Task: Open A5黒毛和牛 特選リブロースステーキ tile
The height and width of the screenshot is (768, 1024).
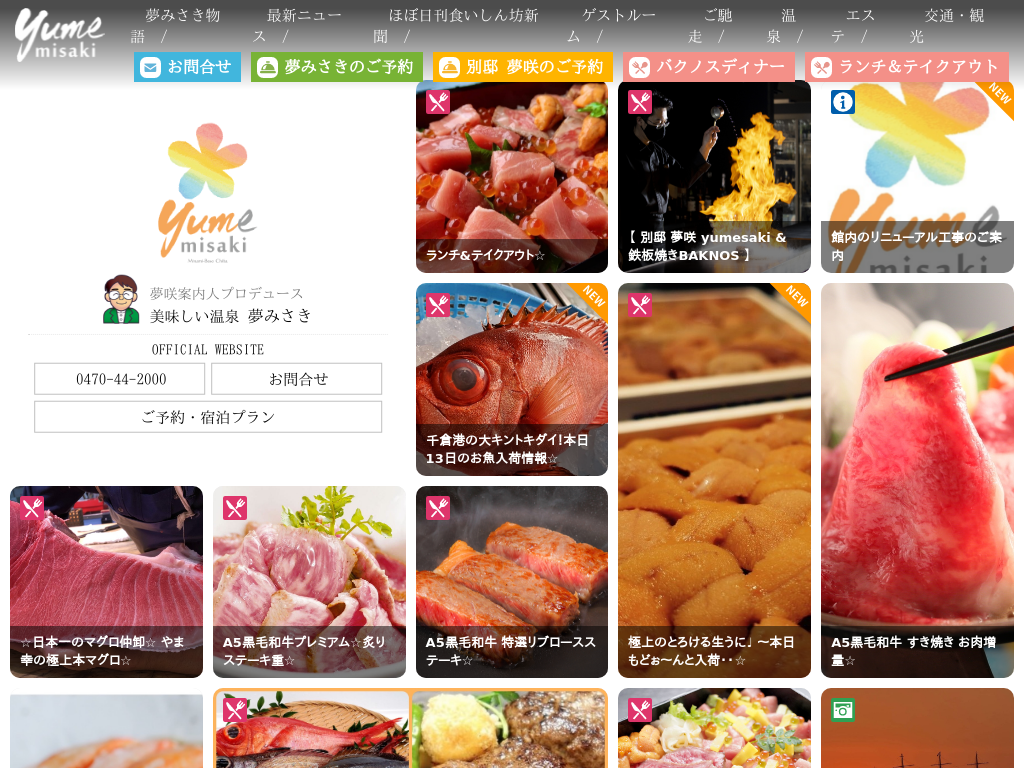Action: (x=512, y=582)
